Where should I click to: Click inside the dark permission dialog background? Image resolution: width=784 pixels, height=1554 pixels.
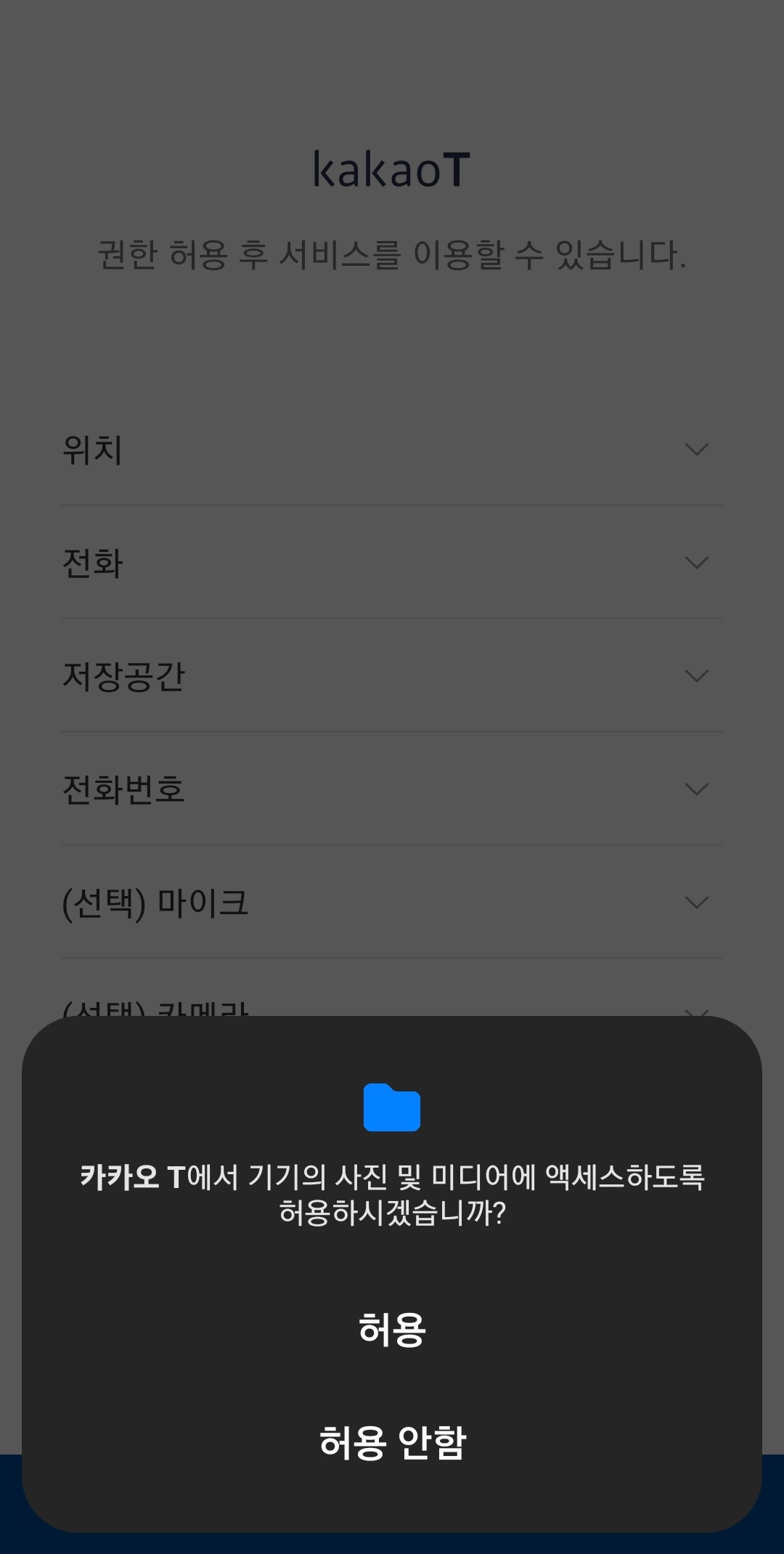pos(392,1234)
